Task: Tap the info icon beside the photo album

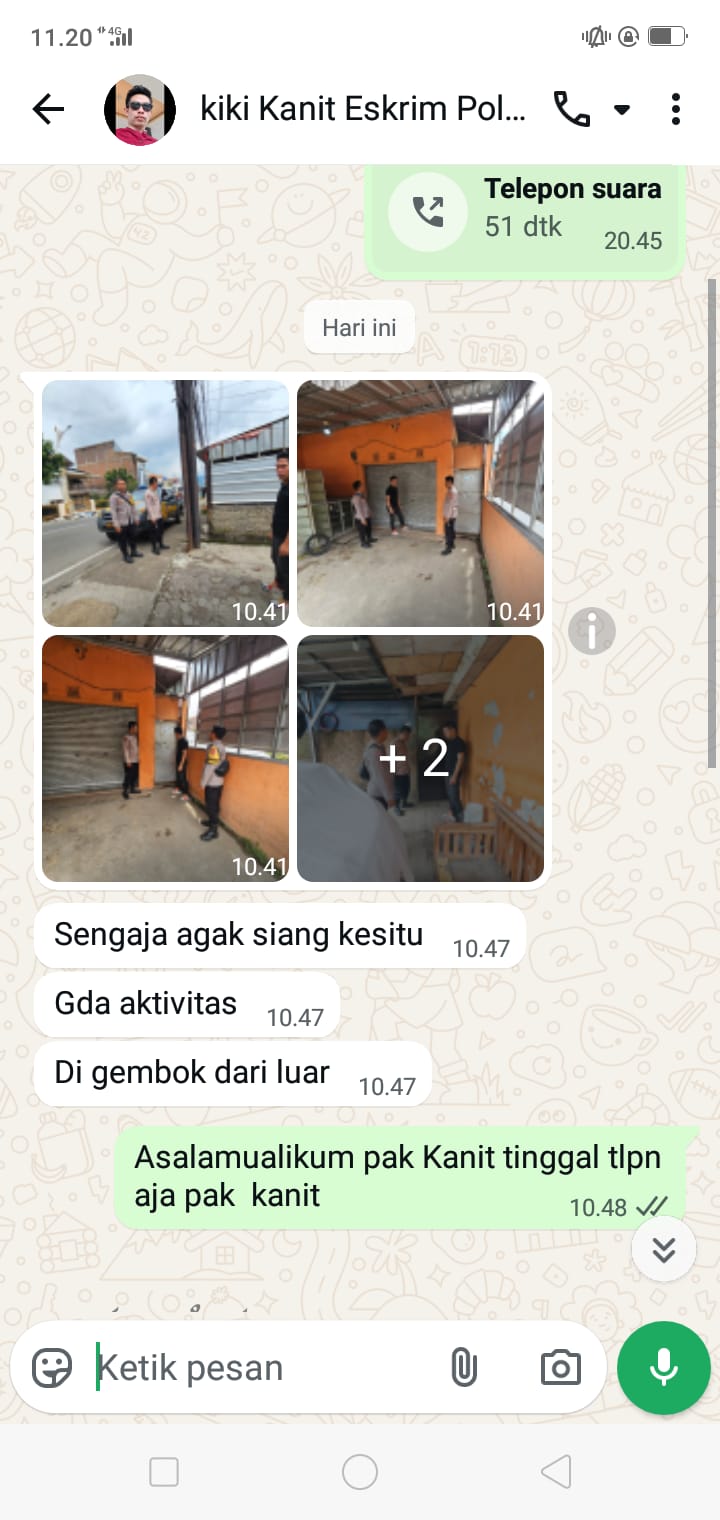Action: (592, 631)
